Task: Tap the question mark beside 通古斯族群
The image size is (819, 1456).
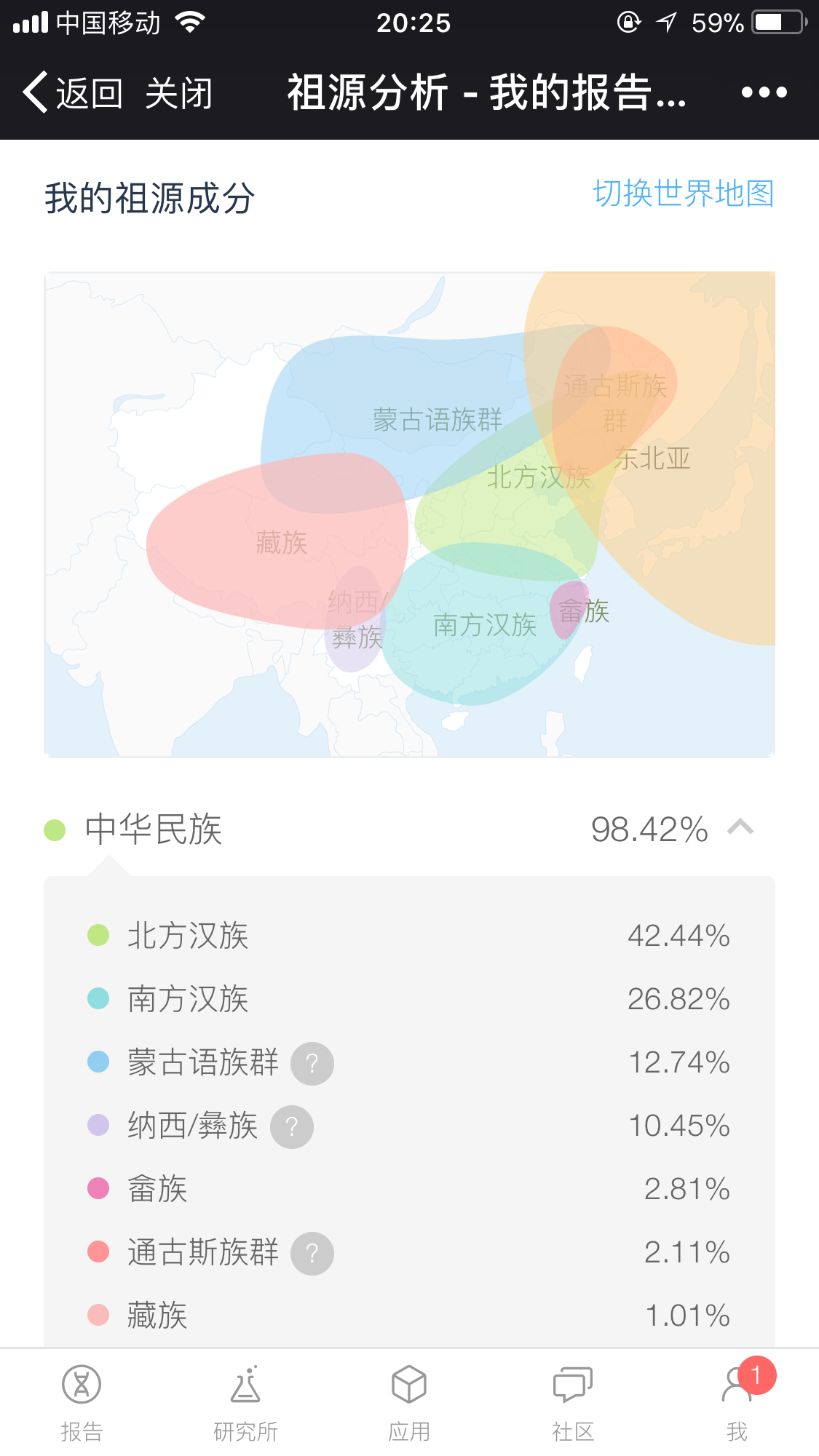Action: point(312,1253)
